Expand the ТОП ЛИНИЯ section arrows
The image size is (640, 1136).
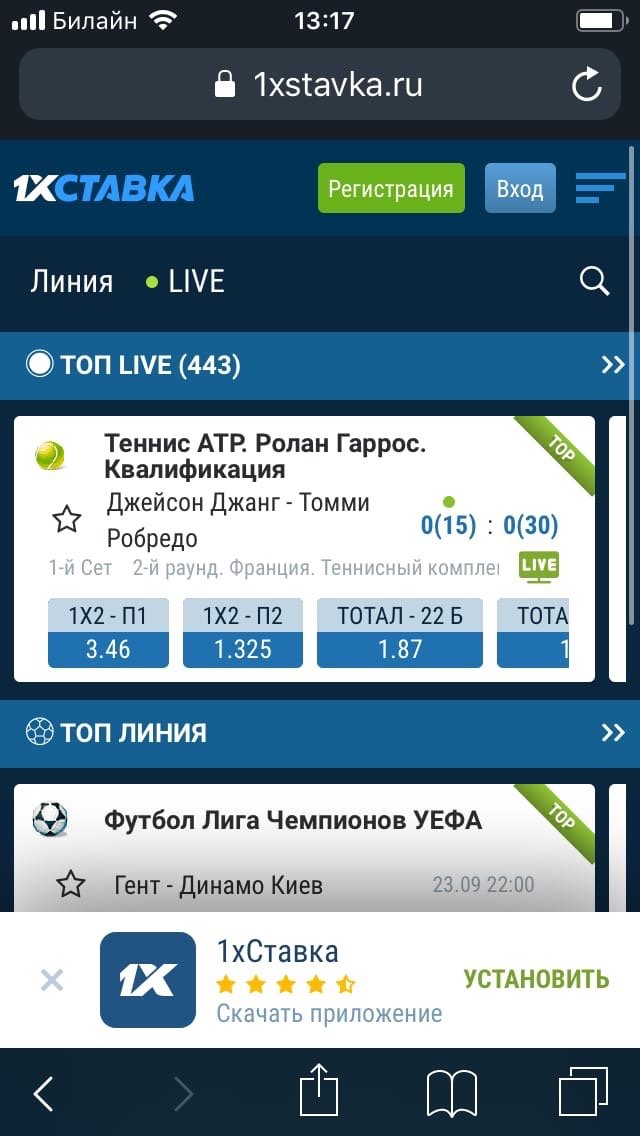coord(612,733)
